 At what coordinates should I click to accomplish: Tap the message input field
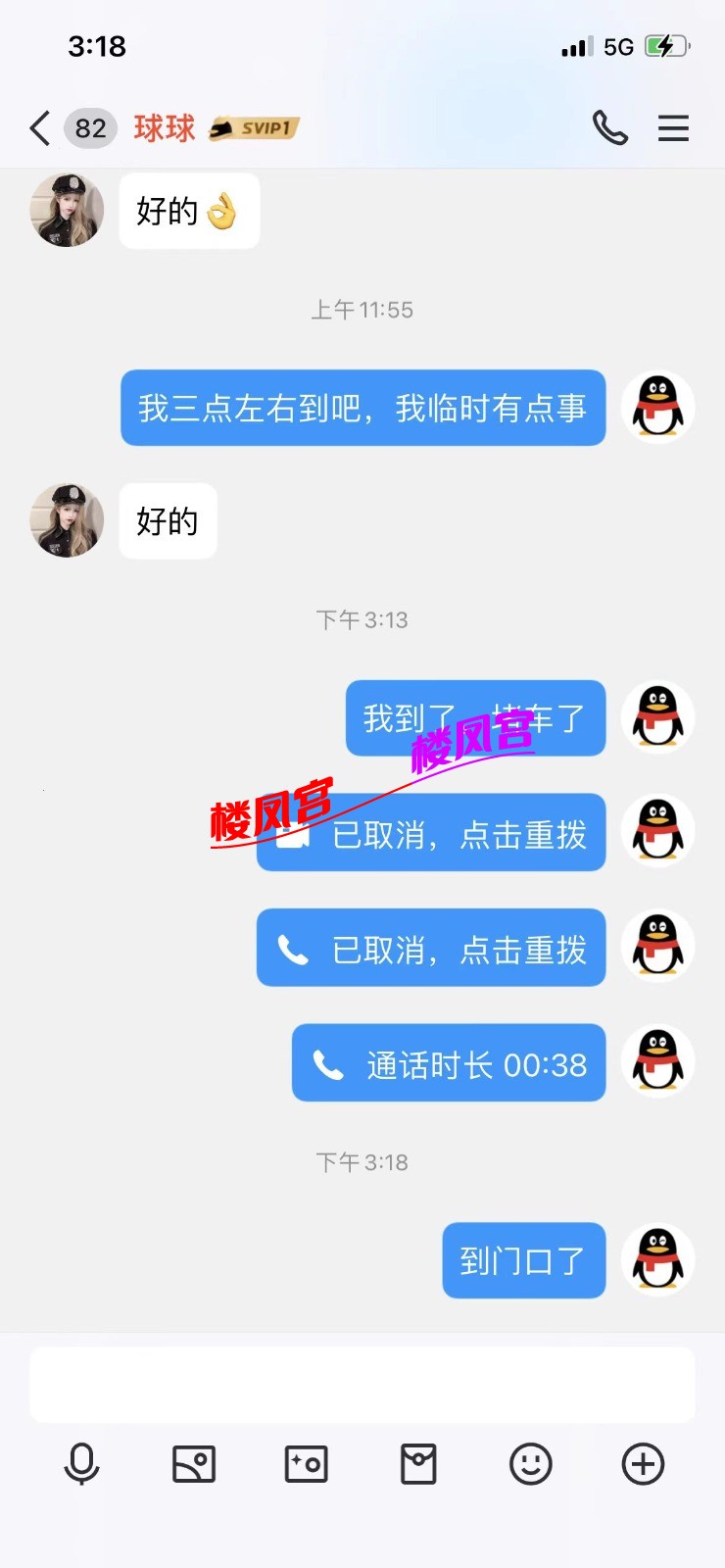point(362,1384)
